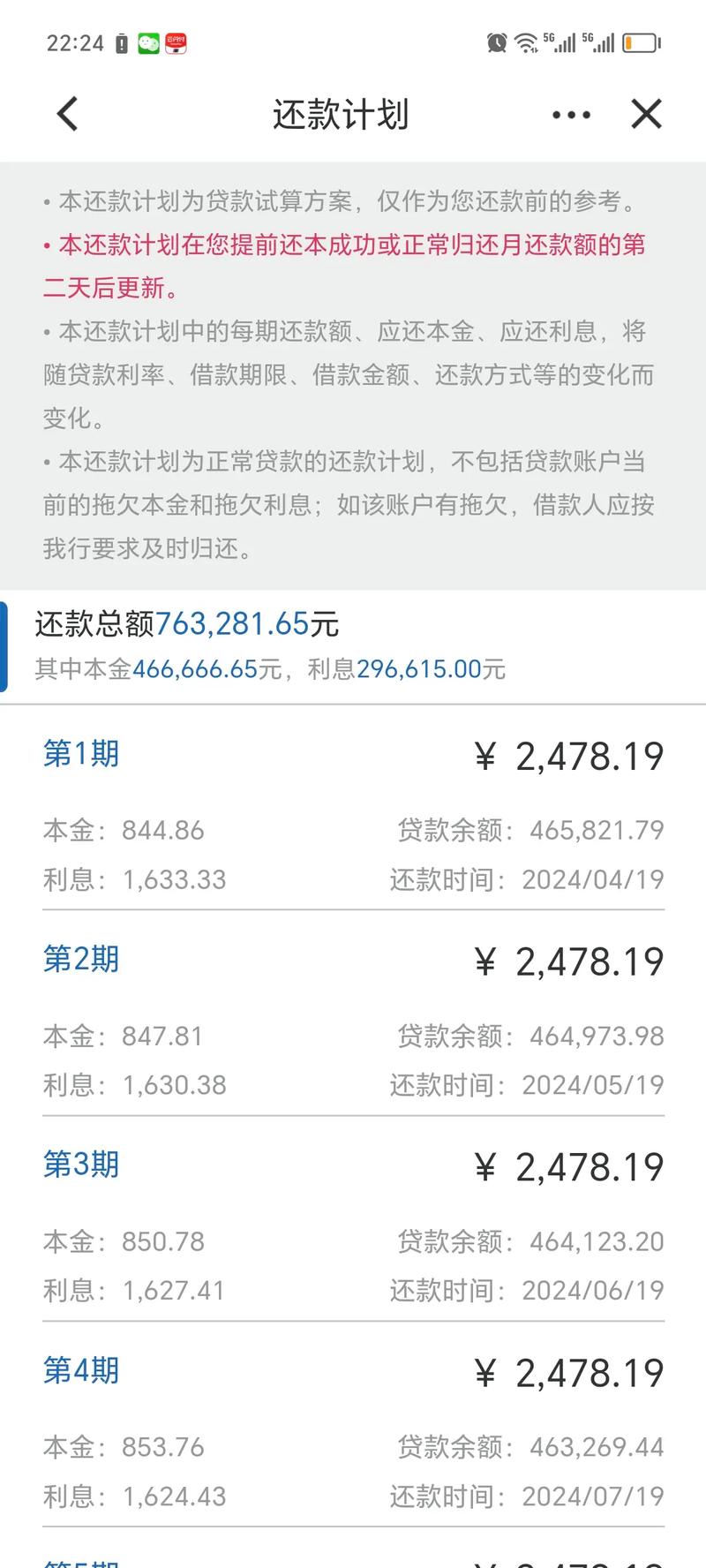Open the three-dot more options menu

pyautogui.click(x=571, y=115)
